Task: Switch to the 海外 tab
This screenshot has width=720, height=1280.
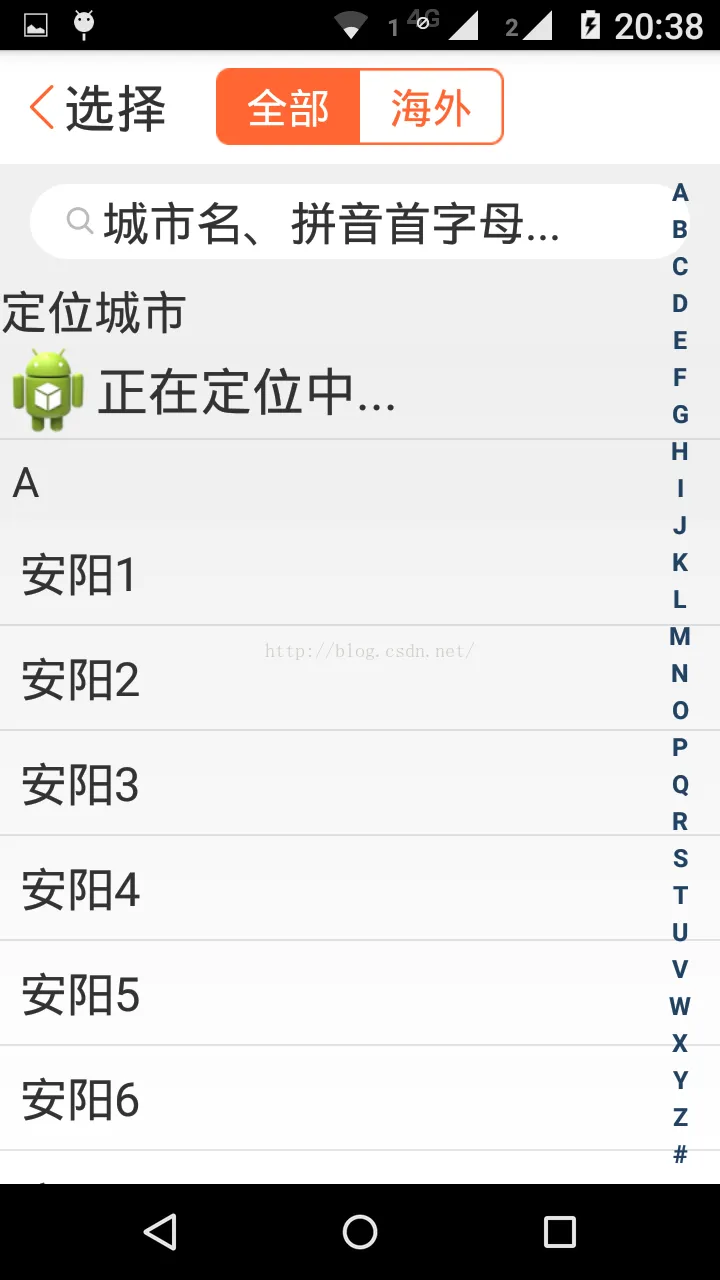Action: (430, 107)
